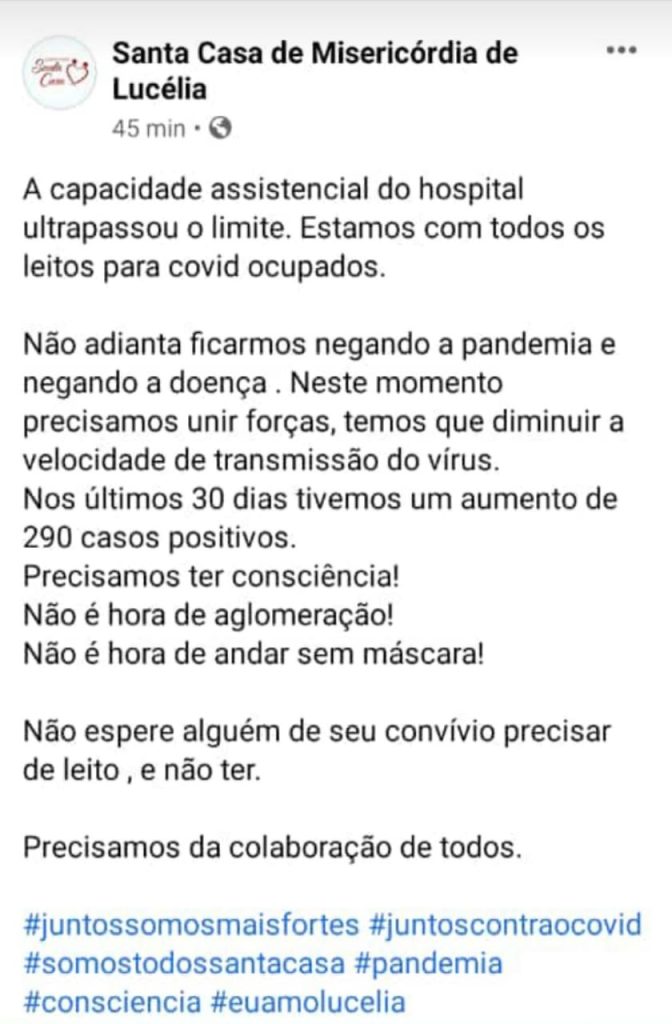This screenshot has width=672, height=1024.
Task: Open the #juntossomosmaisfortes hashtag
Action: click(x=190, y=925)
